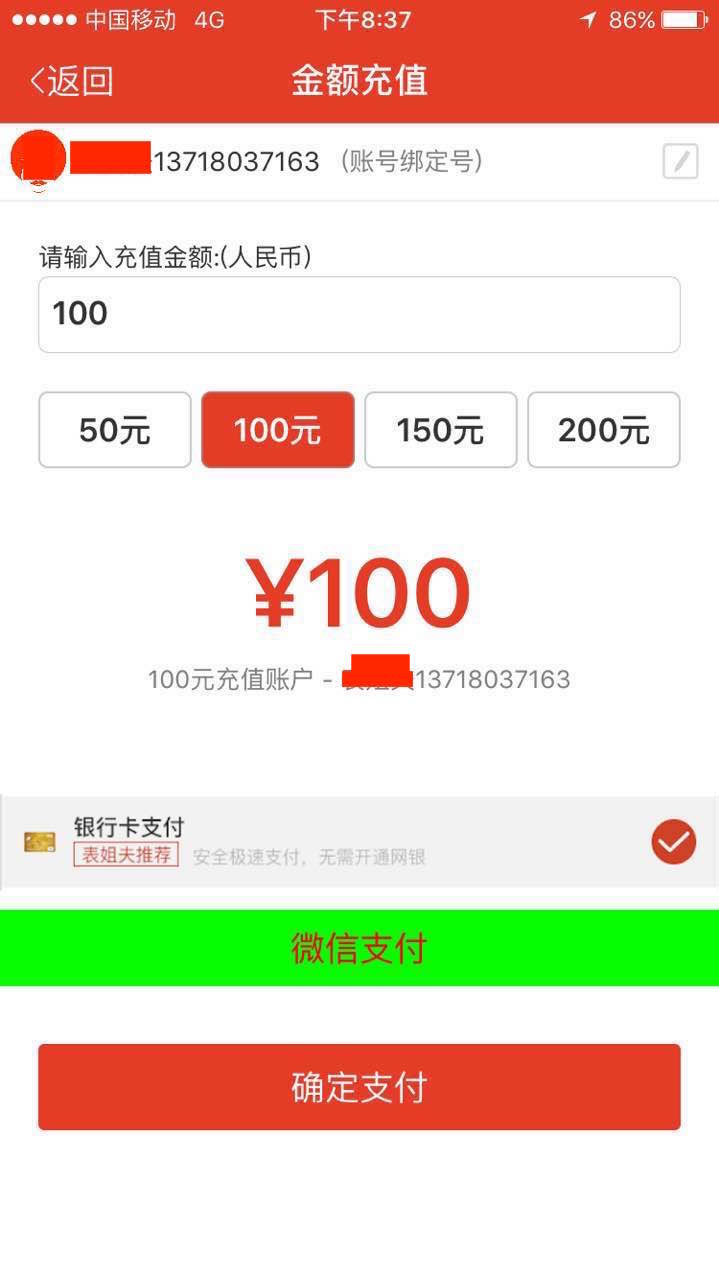Screen dimensions: 719x1280
Task: Edit the bound account number
Action: point(680,161)
